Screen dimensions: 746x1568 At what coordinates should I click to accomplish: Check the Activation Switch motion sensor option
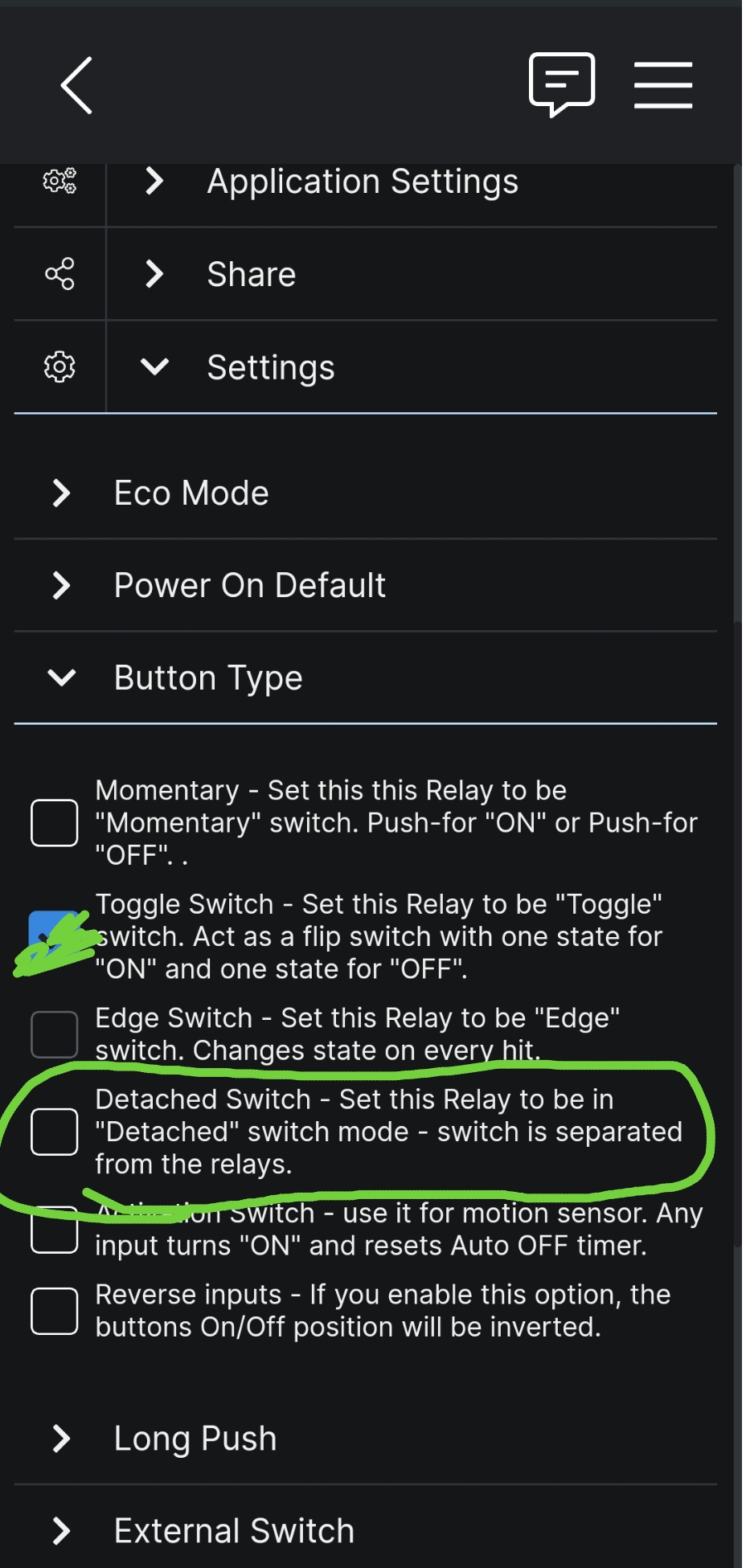pyautogui.click(x=55, y=1230)
